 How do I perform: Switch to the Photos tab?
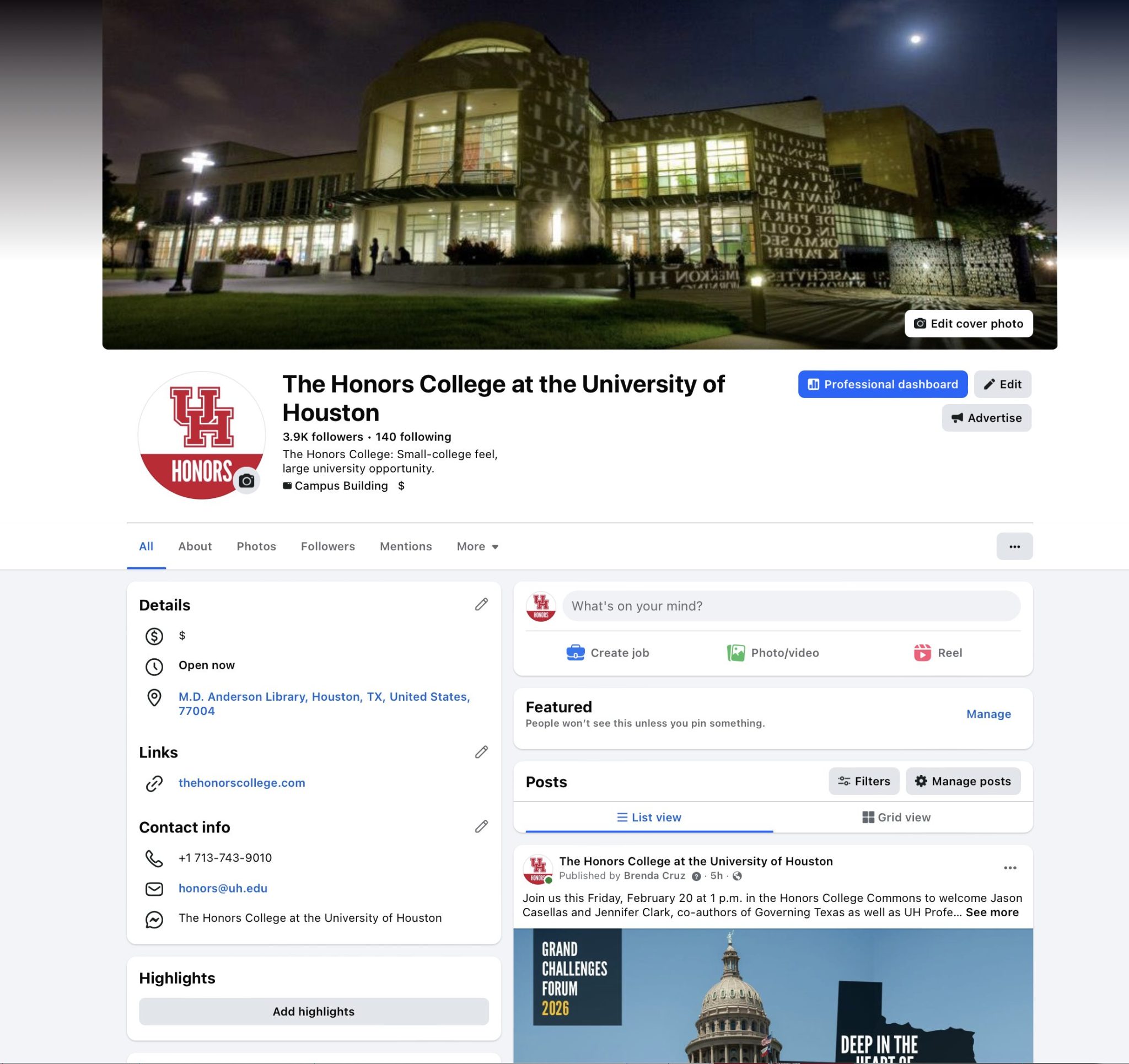(256, 546)
